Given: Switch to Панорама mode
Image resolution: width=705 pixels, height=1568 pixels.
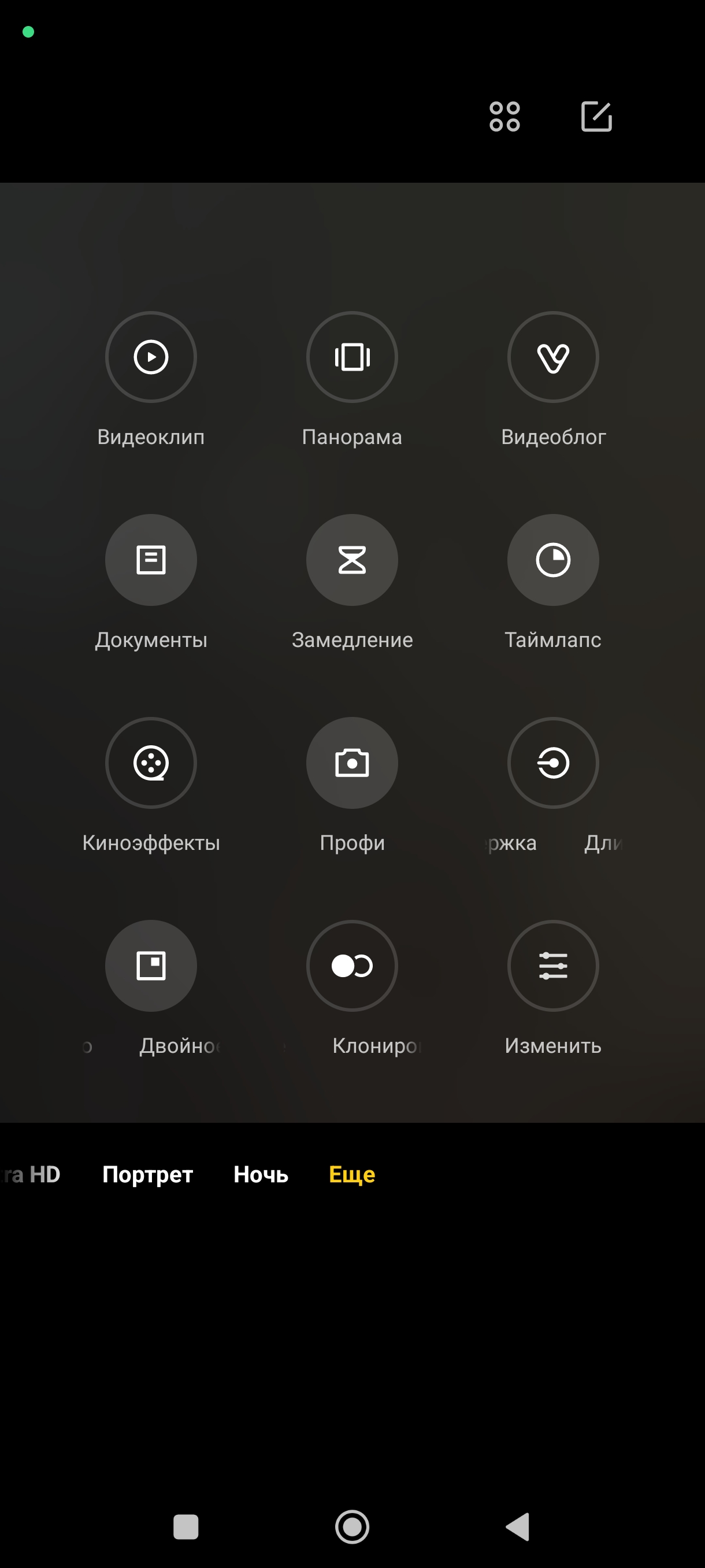Looking at the screenshot, I should coord(352,357).
